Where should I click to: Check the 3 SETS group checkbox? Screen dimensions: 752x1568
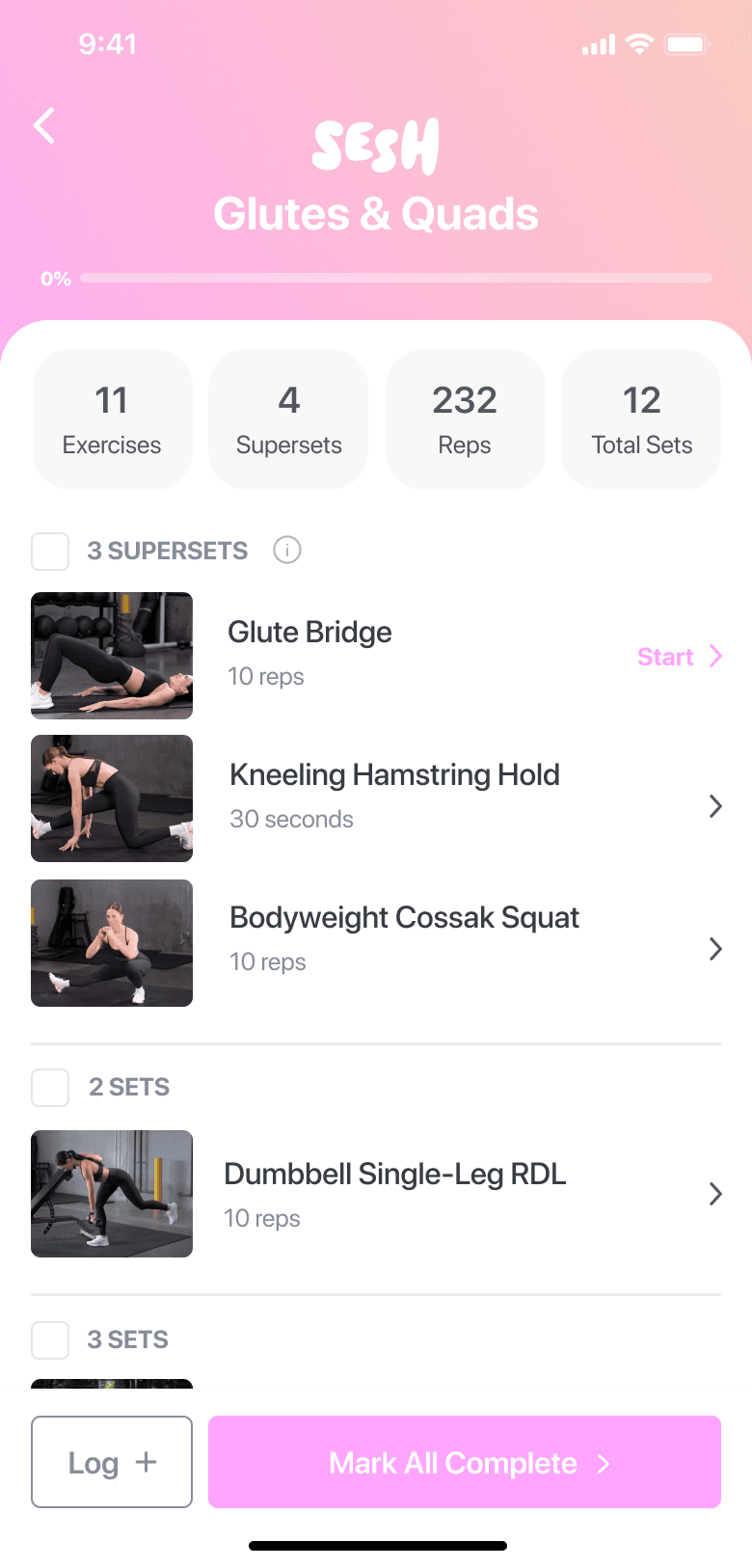click(50, 1339)
